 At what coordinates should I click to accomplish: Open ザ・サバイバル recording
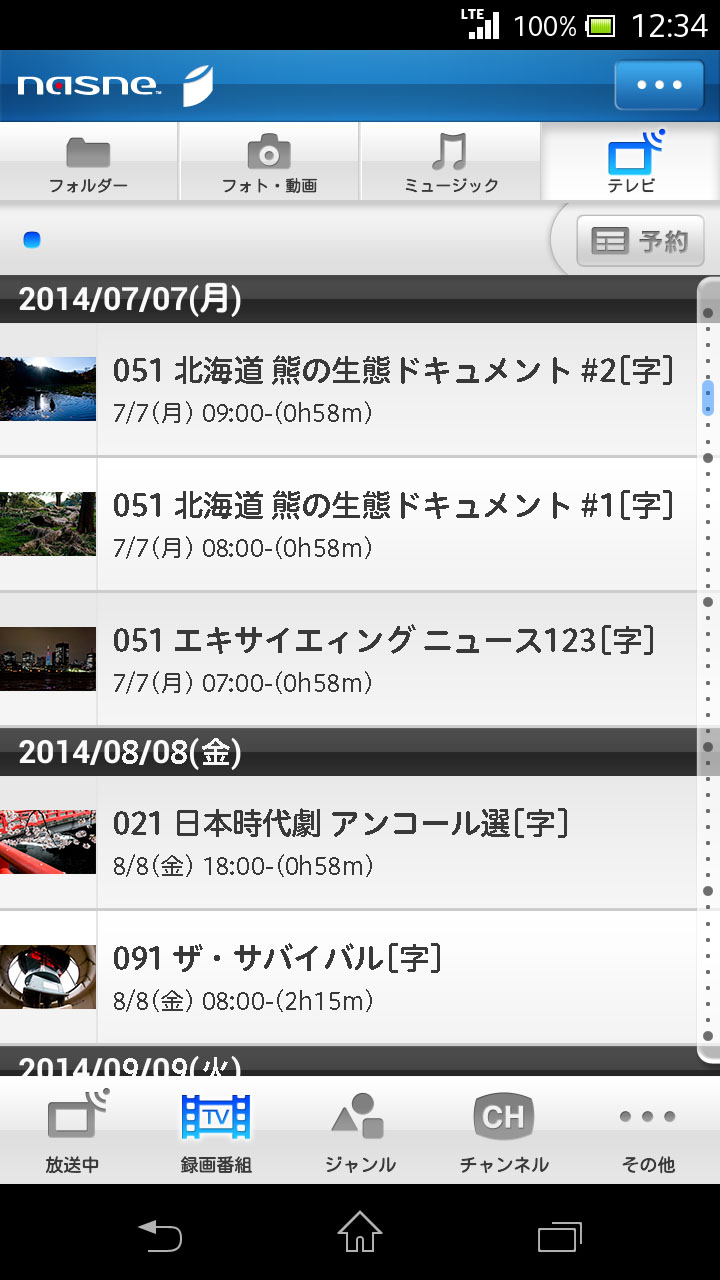[390, 976]
